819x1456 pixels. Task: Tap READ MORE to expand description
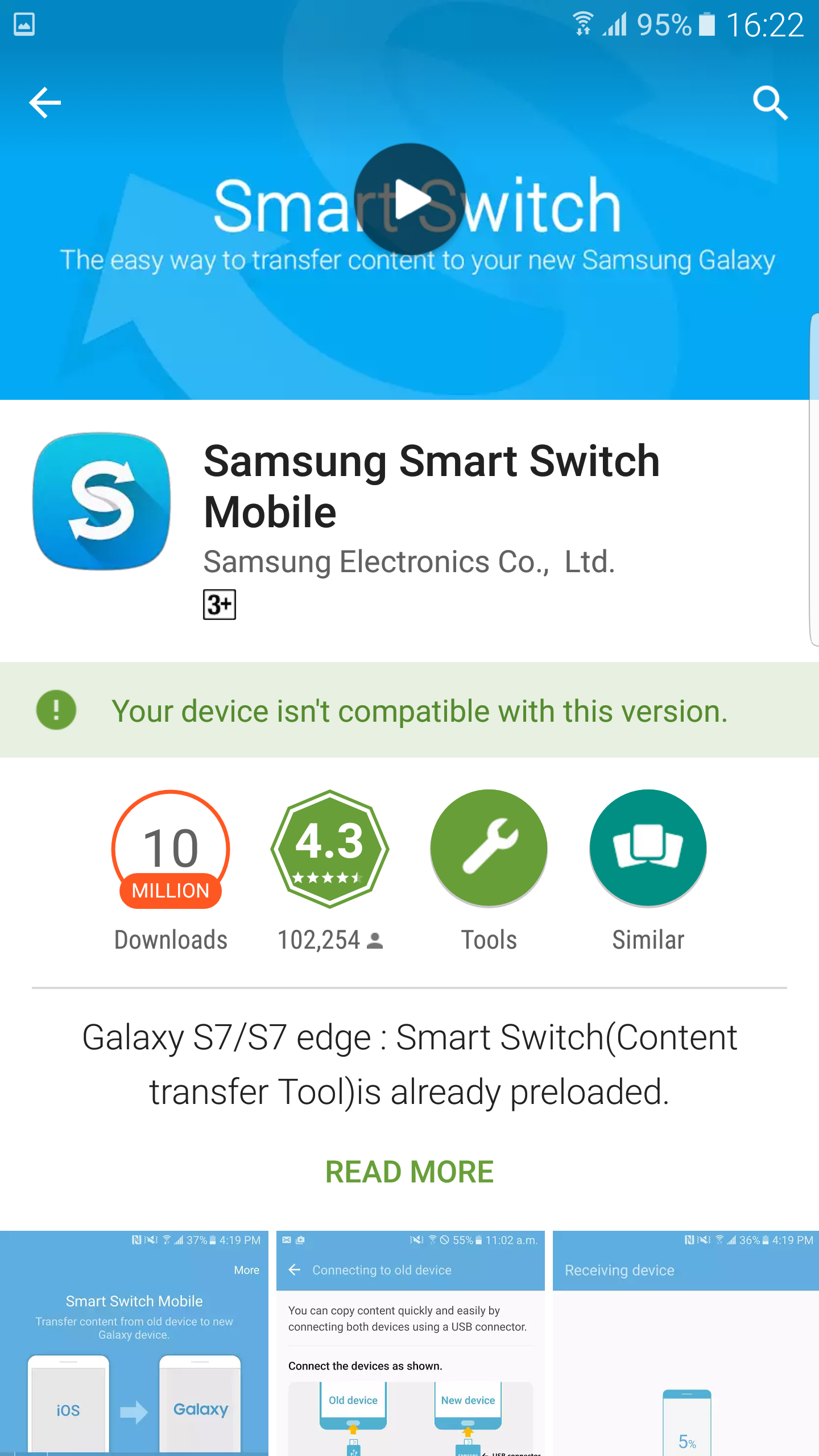tap(409, 1172)
